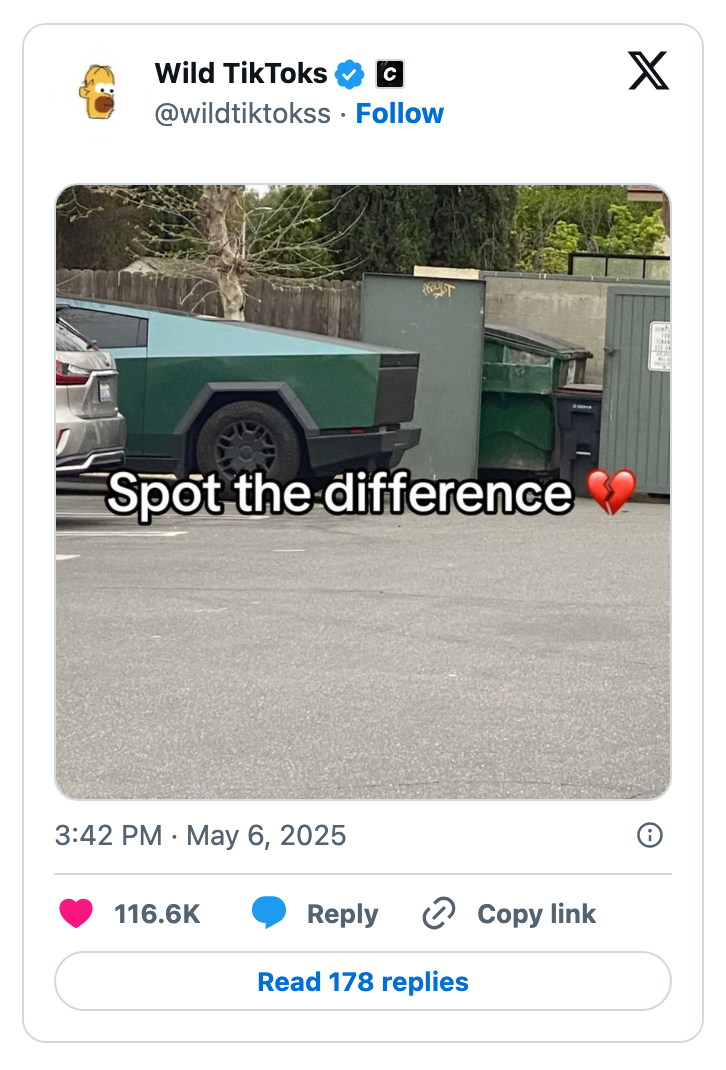Reply to this tweet
Image resolution: width=726 pixels, height=1070 pixels.
(315, 913)
